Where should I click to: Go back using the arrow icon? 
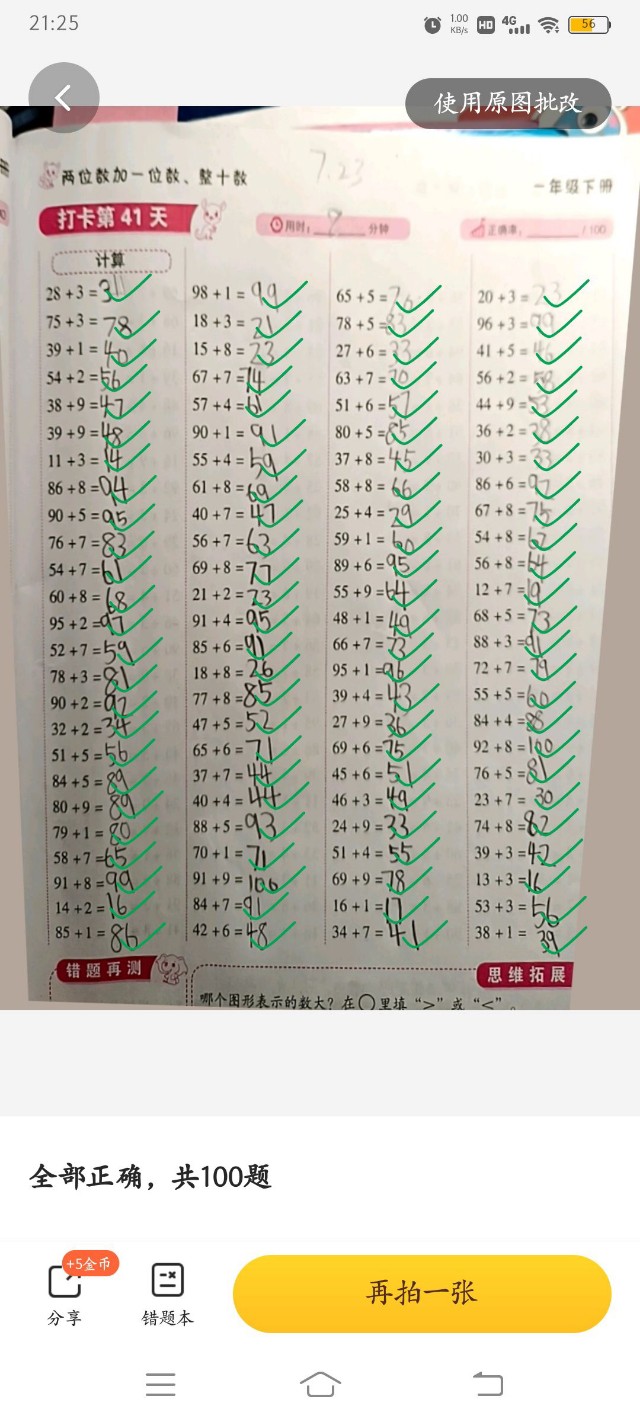[64, 98]
